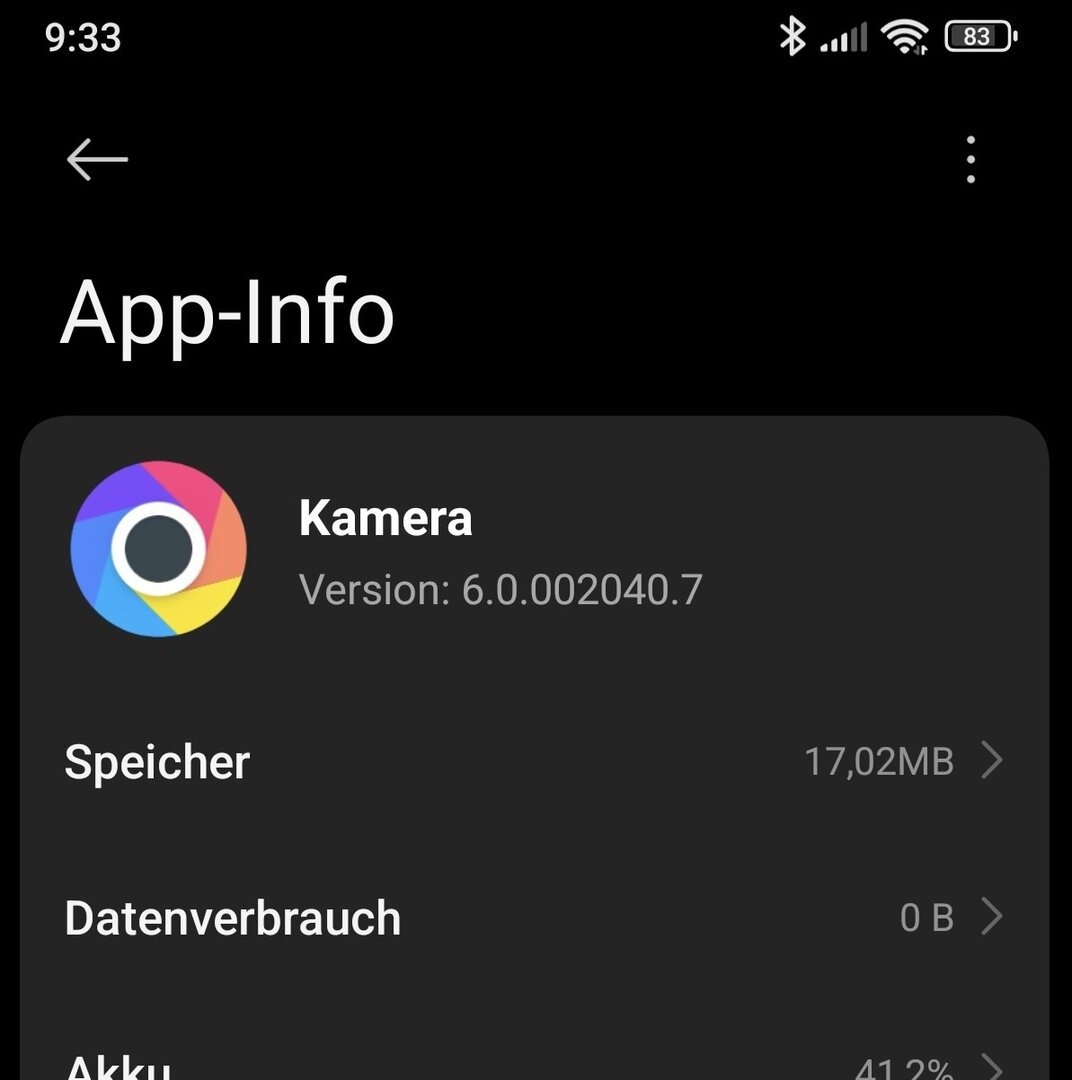
Task: Go back using the arrow icon
Action: coord(97,159)
